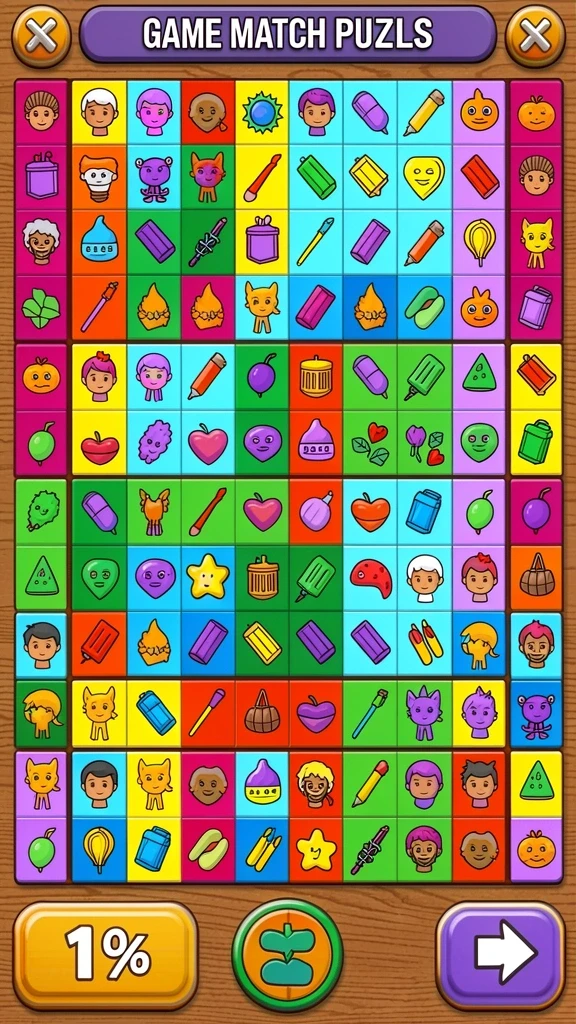Viewport: 576px width, 1024px height.
Task: Pick the red apple tile on yellow
Action: [99, 443]
